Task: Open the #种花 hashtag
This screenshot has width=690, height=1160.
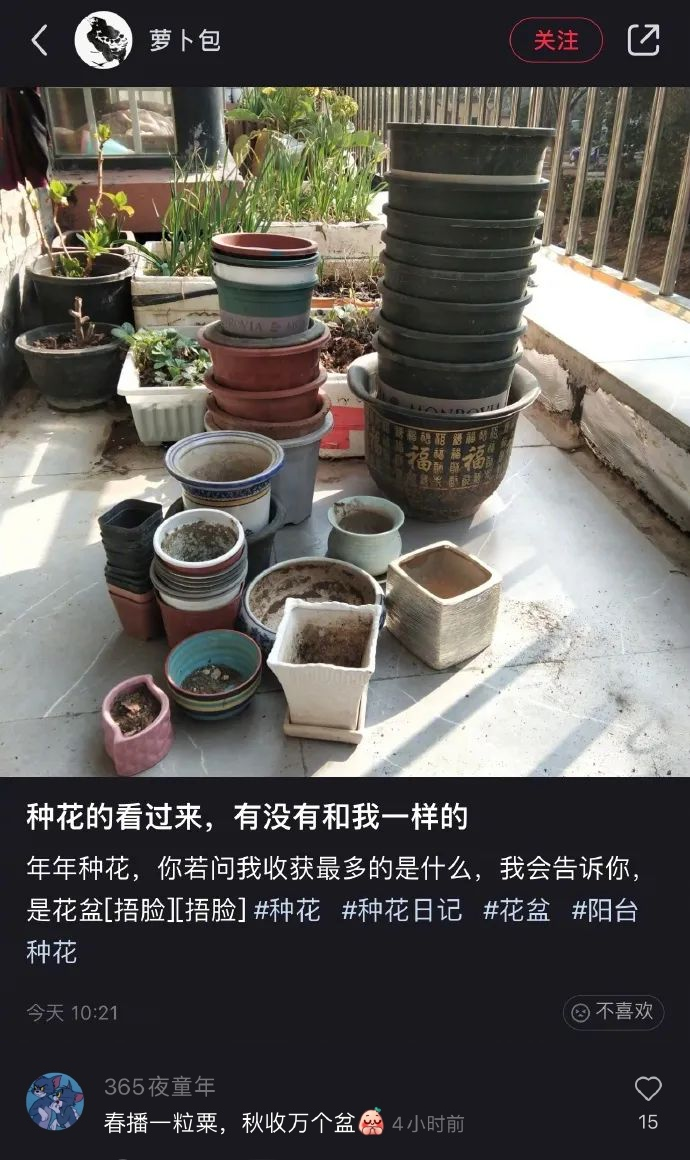Action: (x=287, y=910)
